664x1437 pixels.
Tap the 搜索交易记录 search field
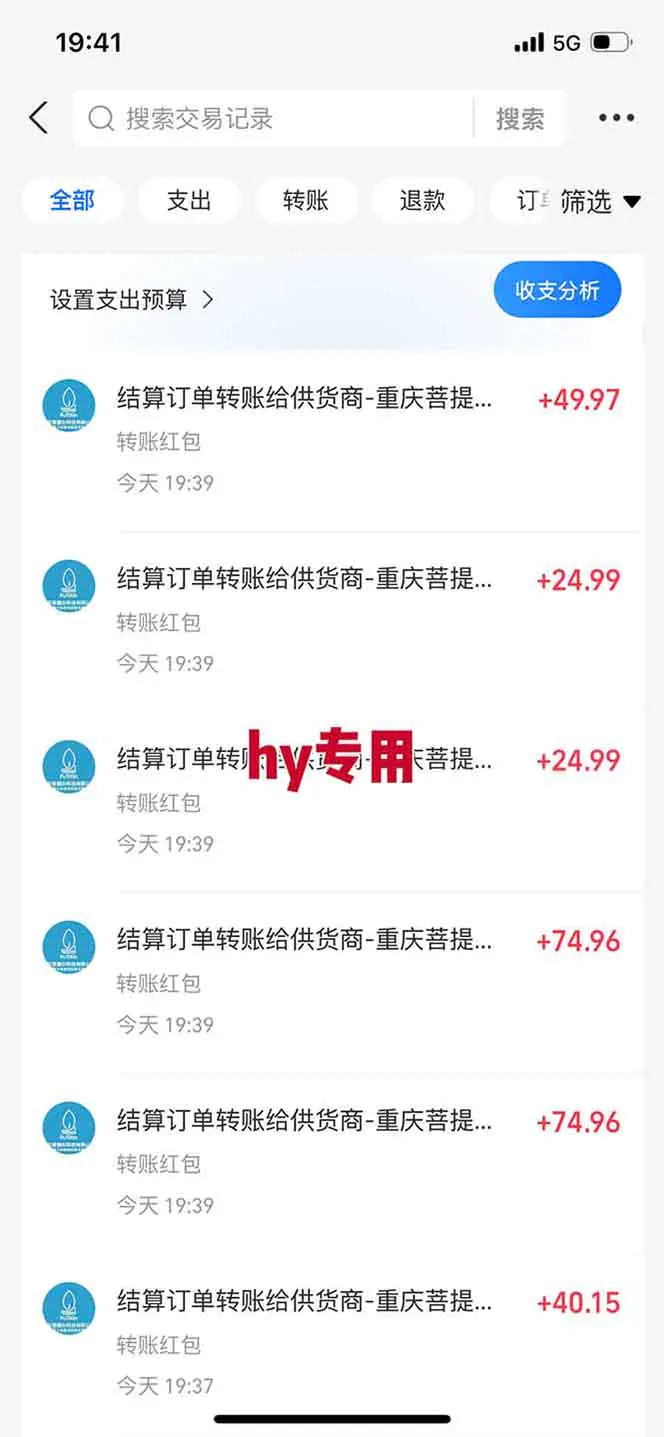pyautogui.click(x=270, y=119)
